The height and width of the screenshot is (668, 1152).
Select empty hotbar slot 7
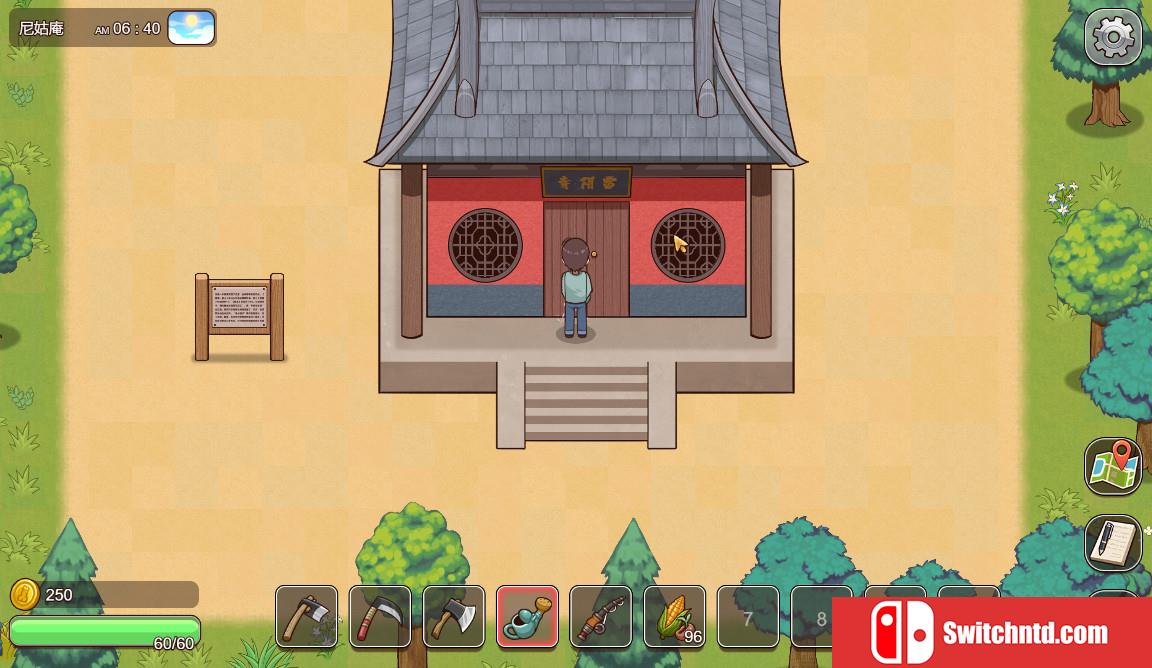pos(748,617)
